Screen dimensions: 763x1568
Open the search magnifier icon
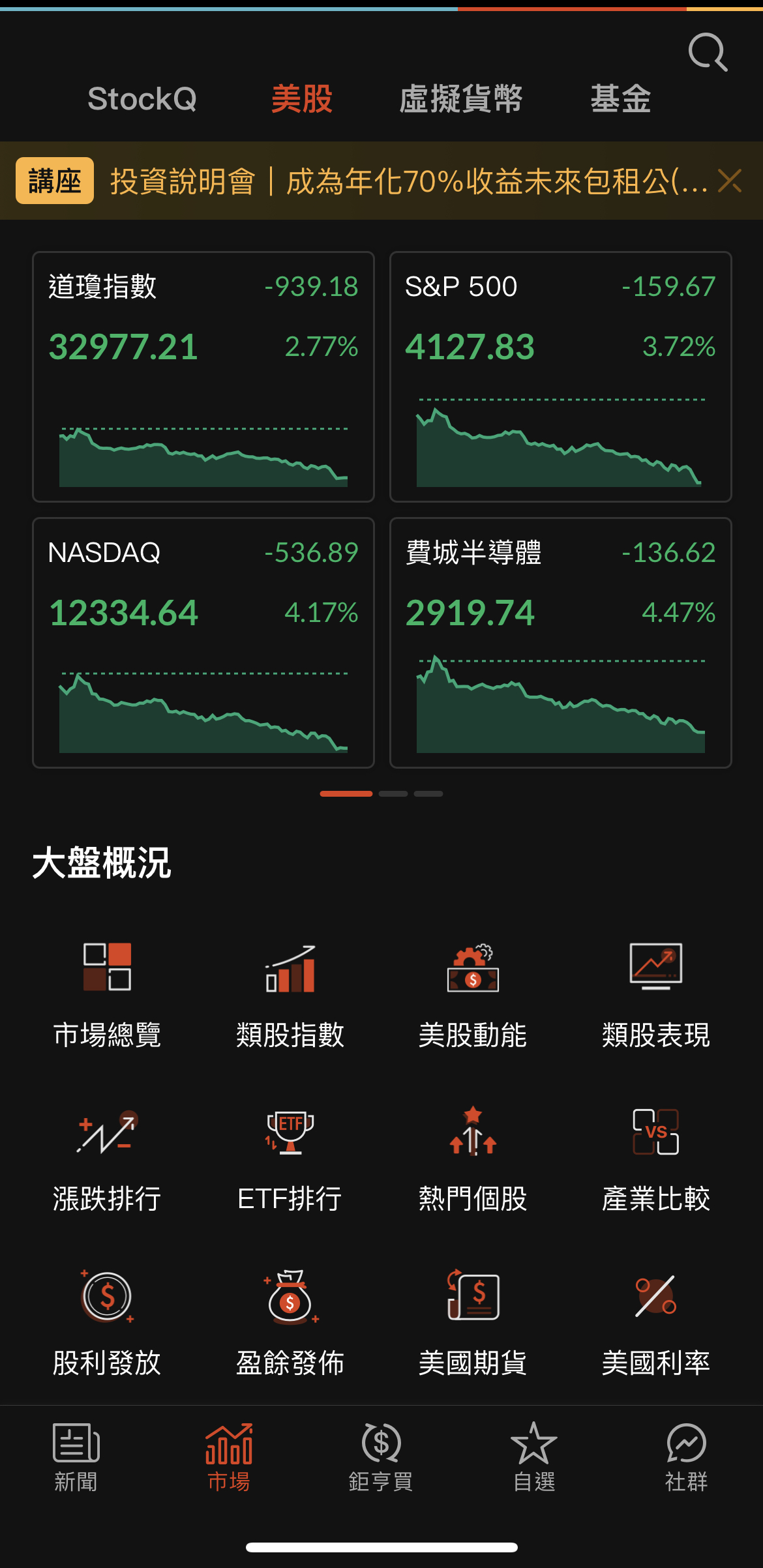pyautogui.click(x=708, y=52)
